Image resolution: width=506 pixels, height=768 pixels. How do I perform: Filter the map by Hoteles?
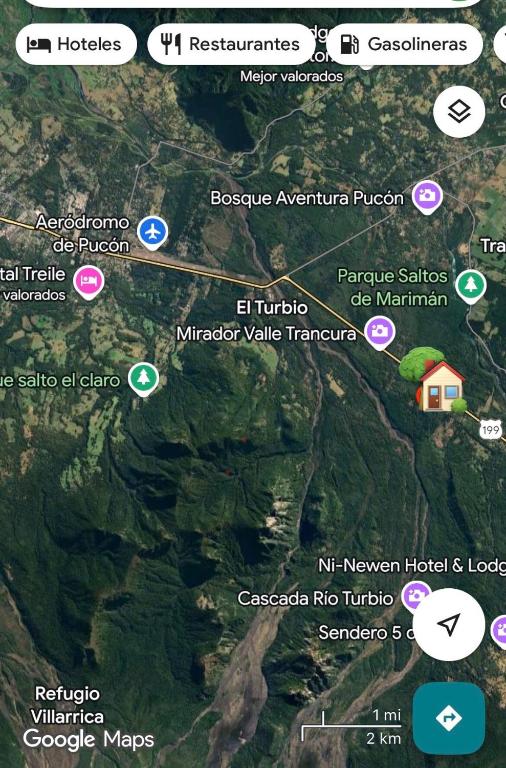76,44
